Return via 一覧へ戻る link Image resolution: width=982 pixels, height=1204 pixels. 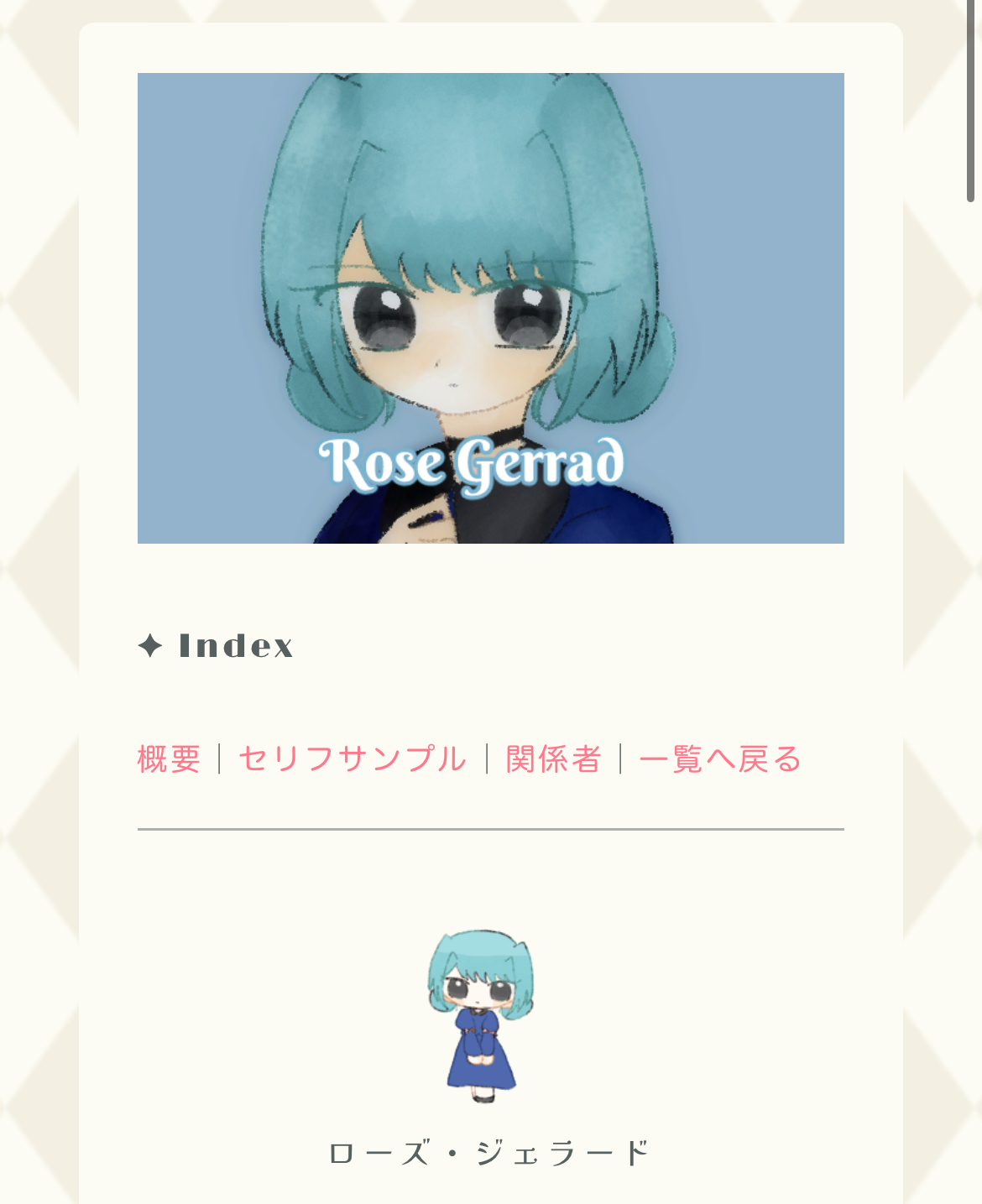[x=720, y=759]
